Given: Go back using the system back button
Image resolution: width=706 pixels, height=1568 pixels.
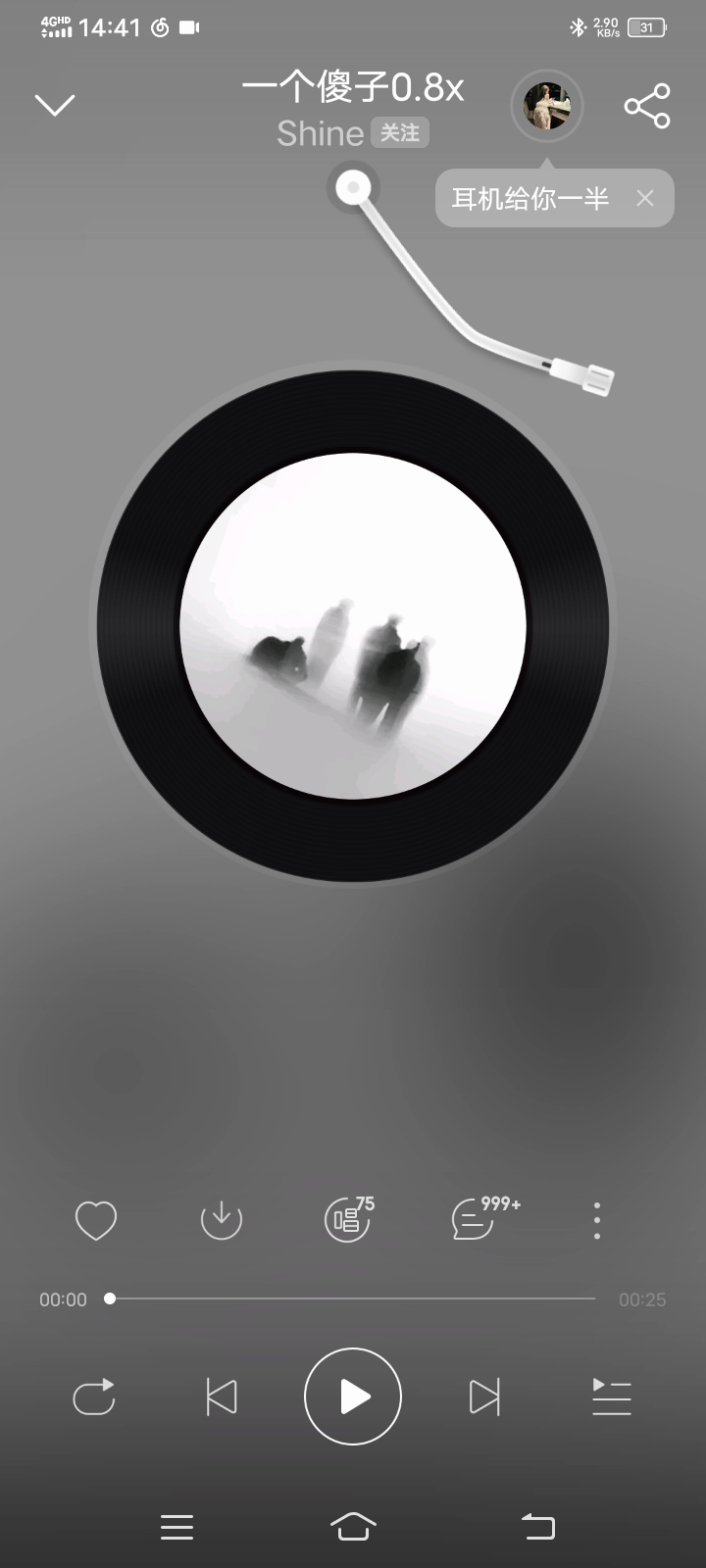Looking at the screenshot, I should tap(537, 1526).
